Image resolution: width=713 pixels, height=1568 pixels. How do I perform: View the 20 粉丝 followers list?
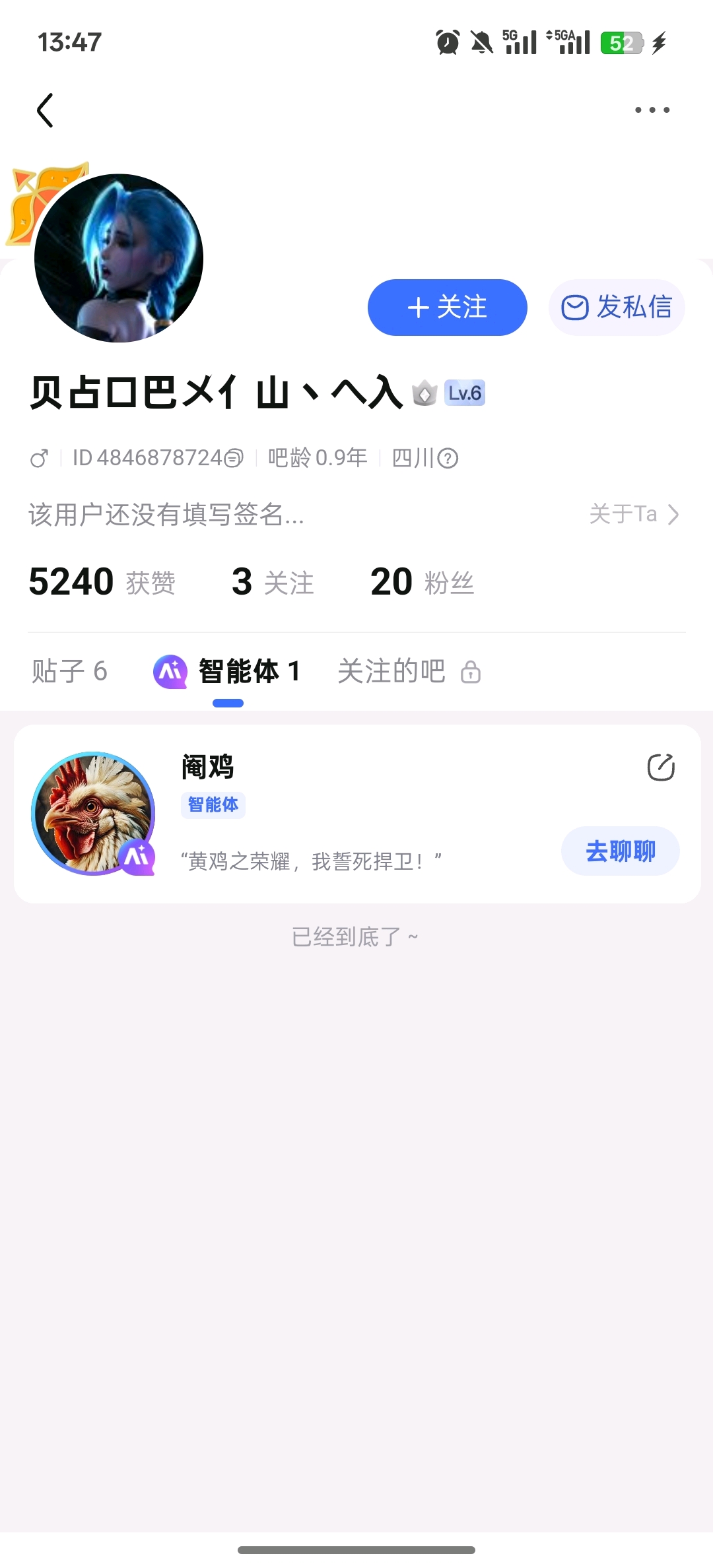tap(422, 582)
